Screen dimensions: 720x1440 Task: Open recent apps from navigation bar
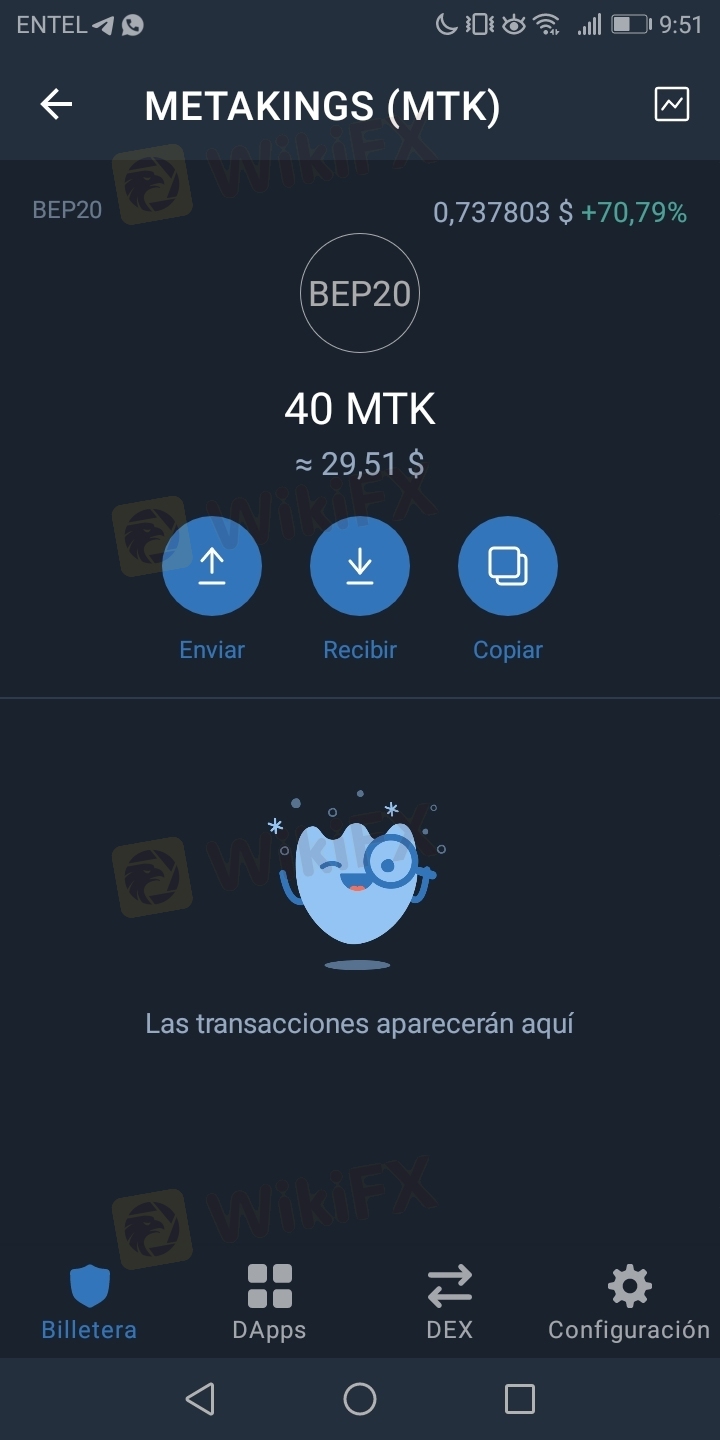[x=519, y=1398]
